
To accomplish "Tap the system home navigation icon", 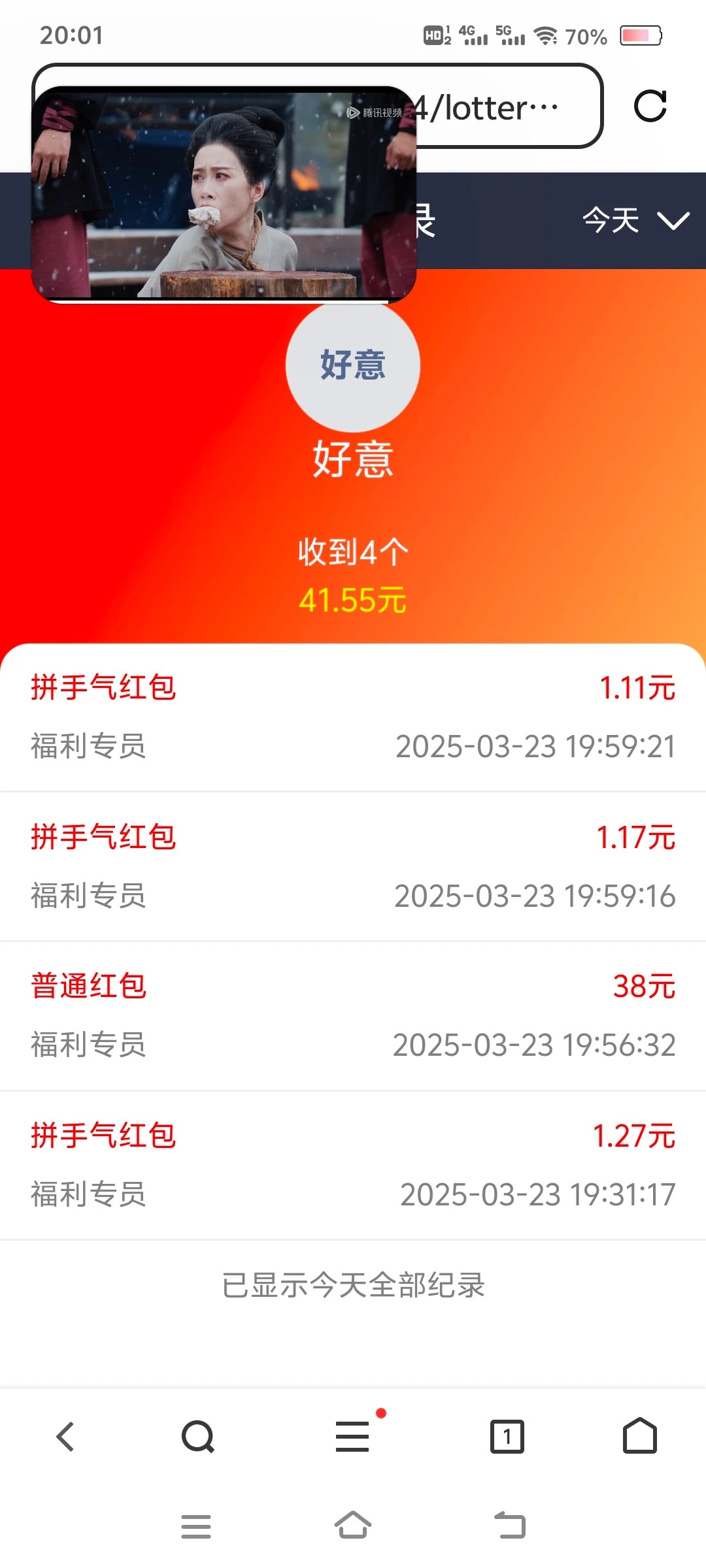I will [353, 1526].
